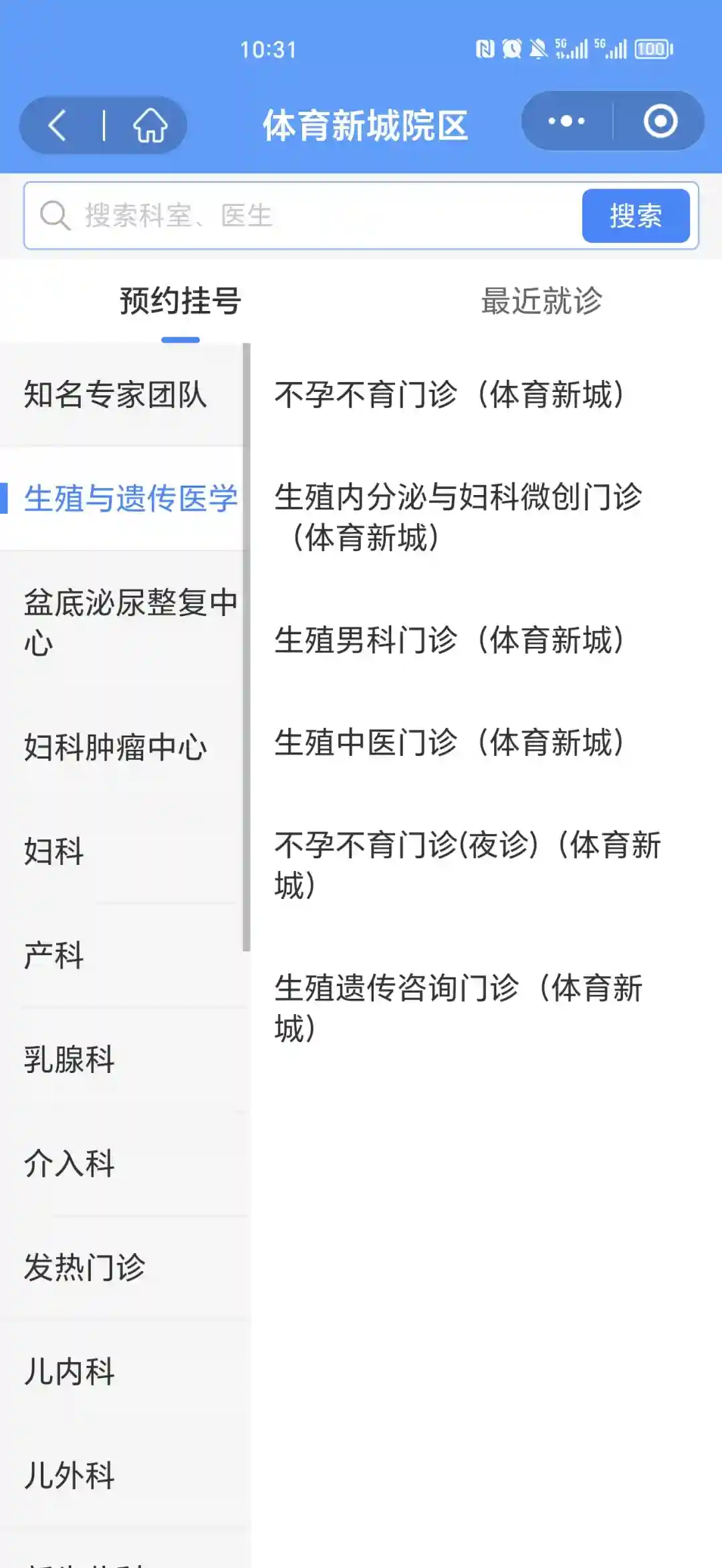Choose 妇科肿瘤中心 in the sidebar
The width and height of the screenshot is (722, 1568).
[115, 747]
